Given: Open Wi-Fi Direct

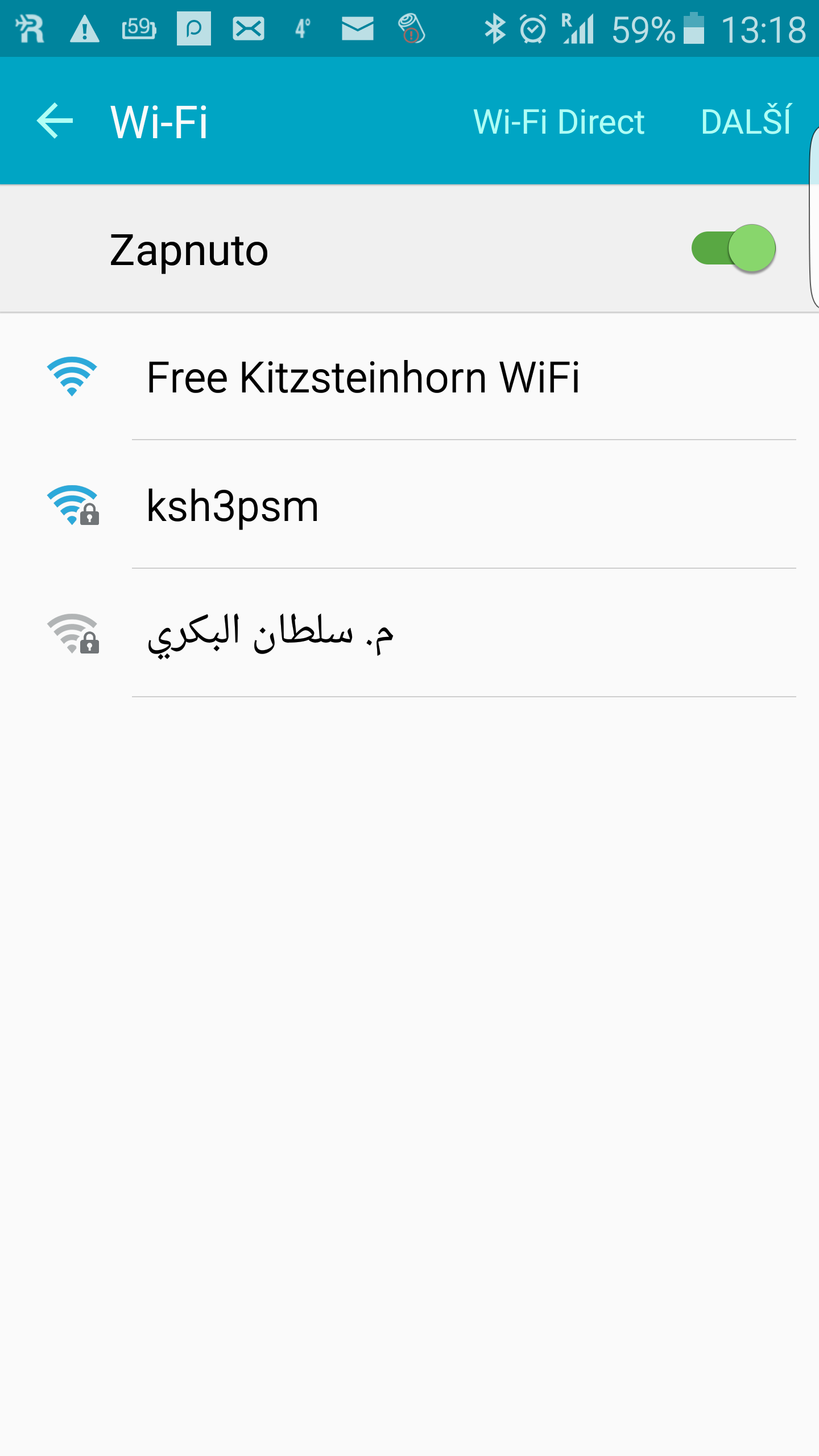Looking at the screenshot, I should [x=559, y=122].
